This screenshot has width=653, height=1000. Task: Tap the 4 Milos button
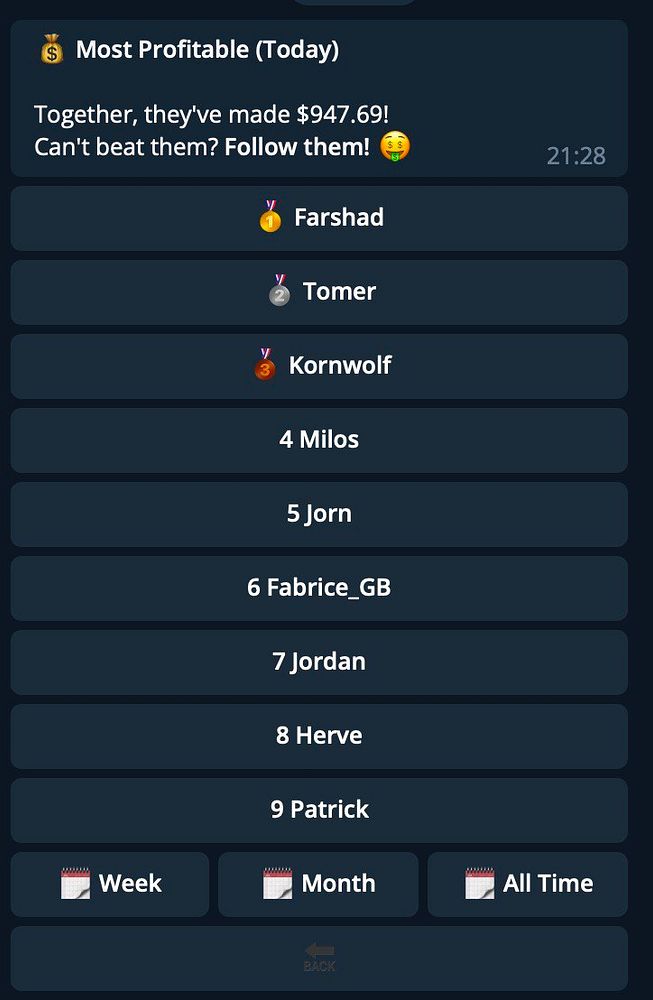click(x=319, y=440)
